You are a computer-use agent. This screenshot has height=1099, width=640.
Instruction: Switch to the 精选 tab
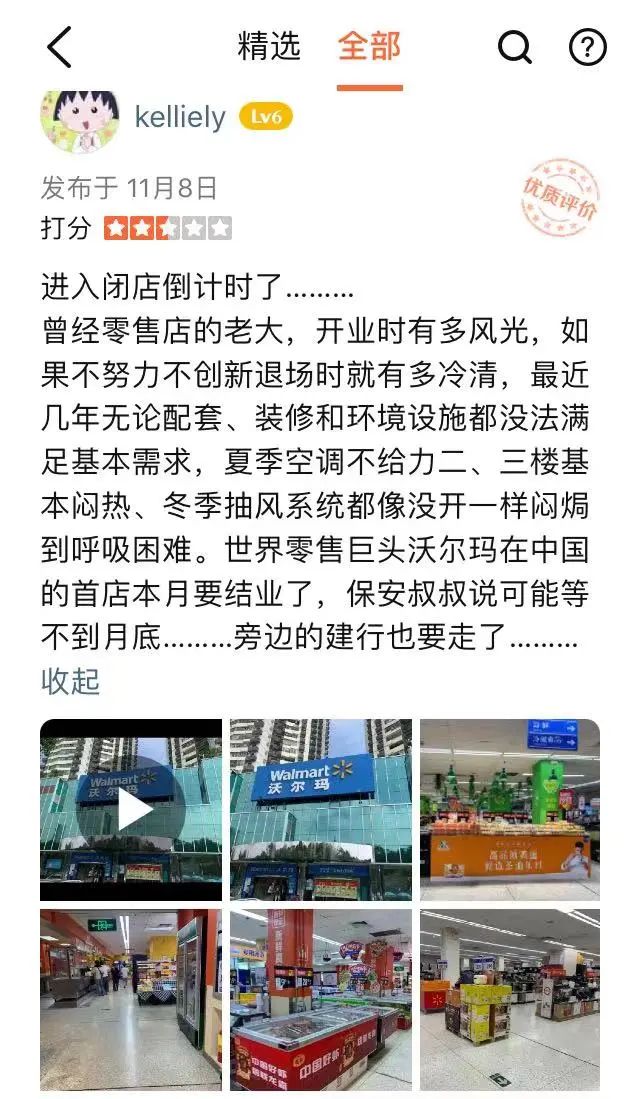coord(268,46)
